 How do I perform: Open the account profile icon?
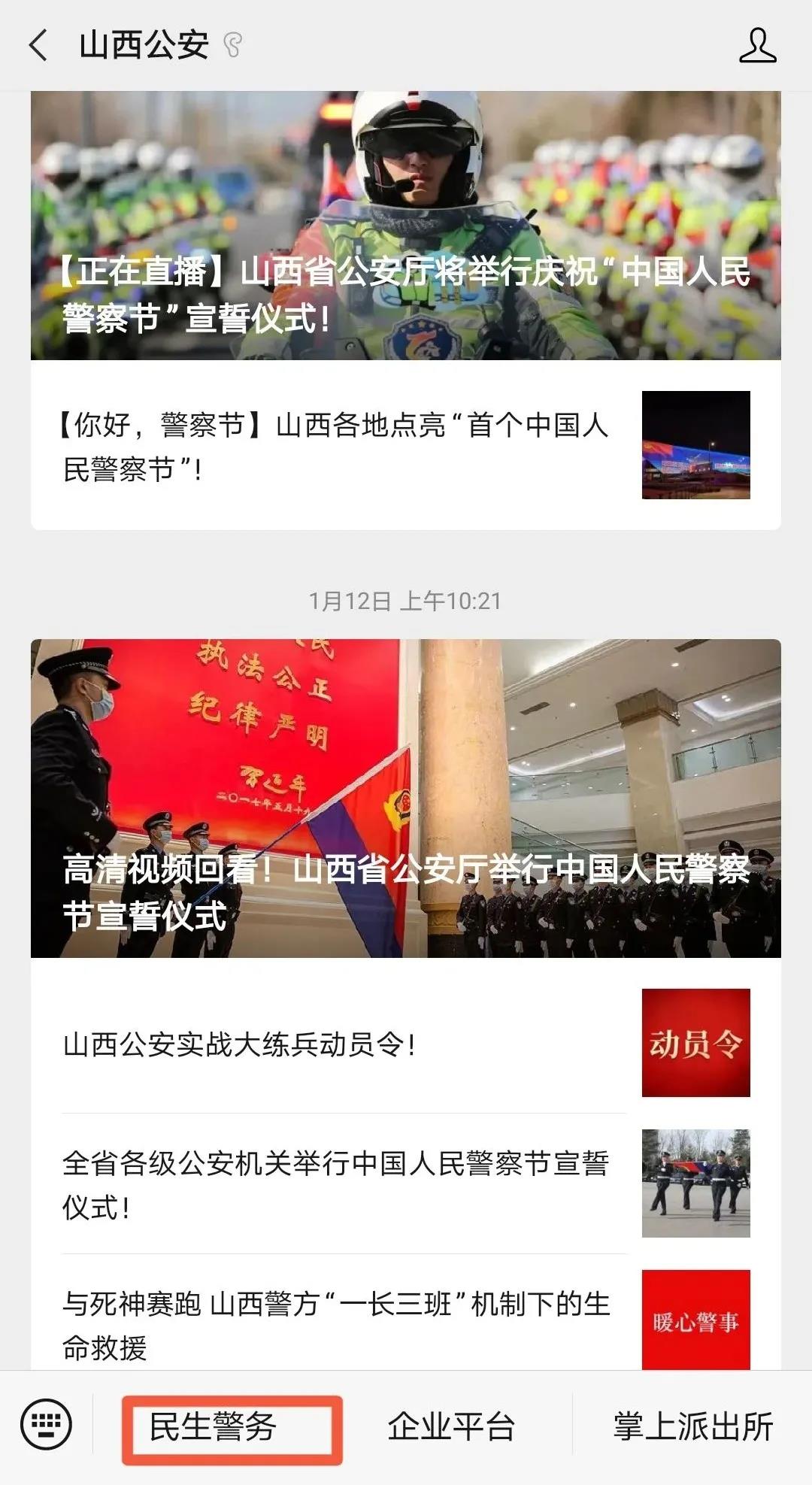point(757,45)
